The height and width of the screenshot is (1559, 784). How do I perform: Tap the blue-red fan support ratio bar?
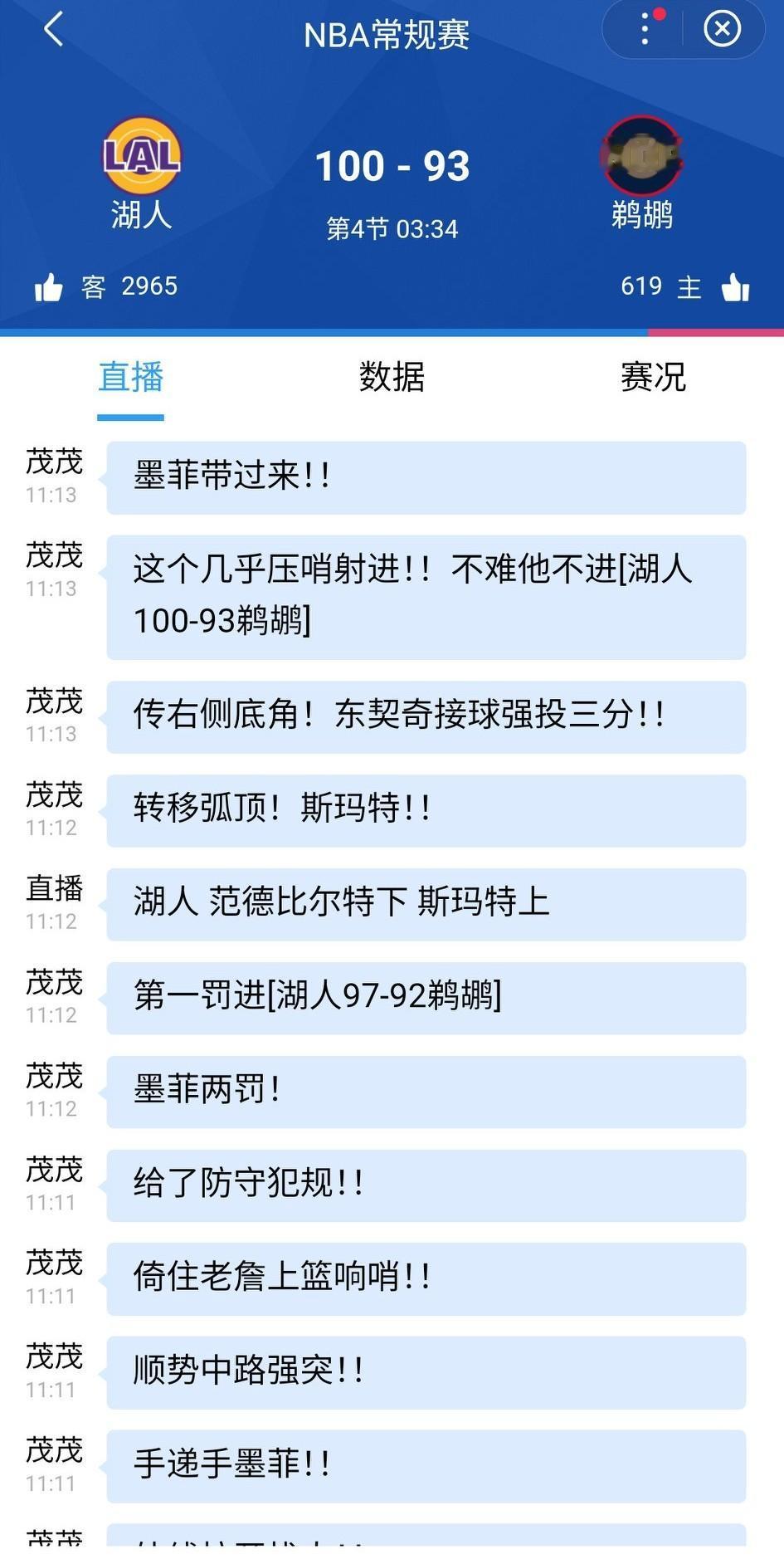tap(392, 330)
